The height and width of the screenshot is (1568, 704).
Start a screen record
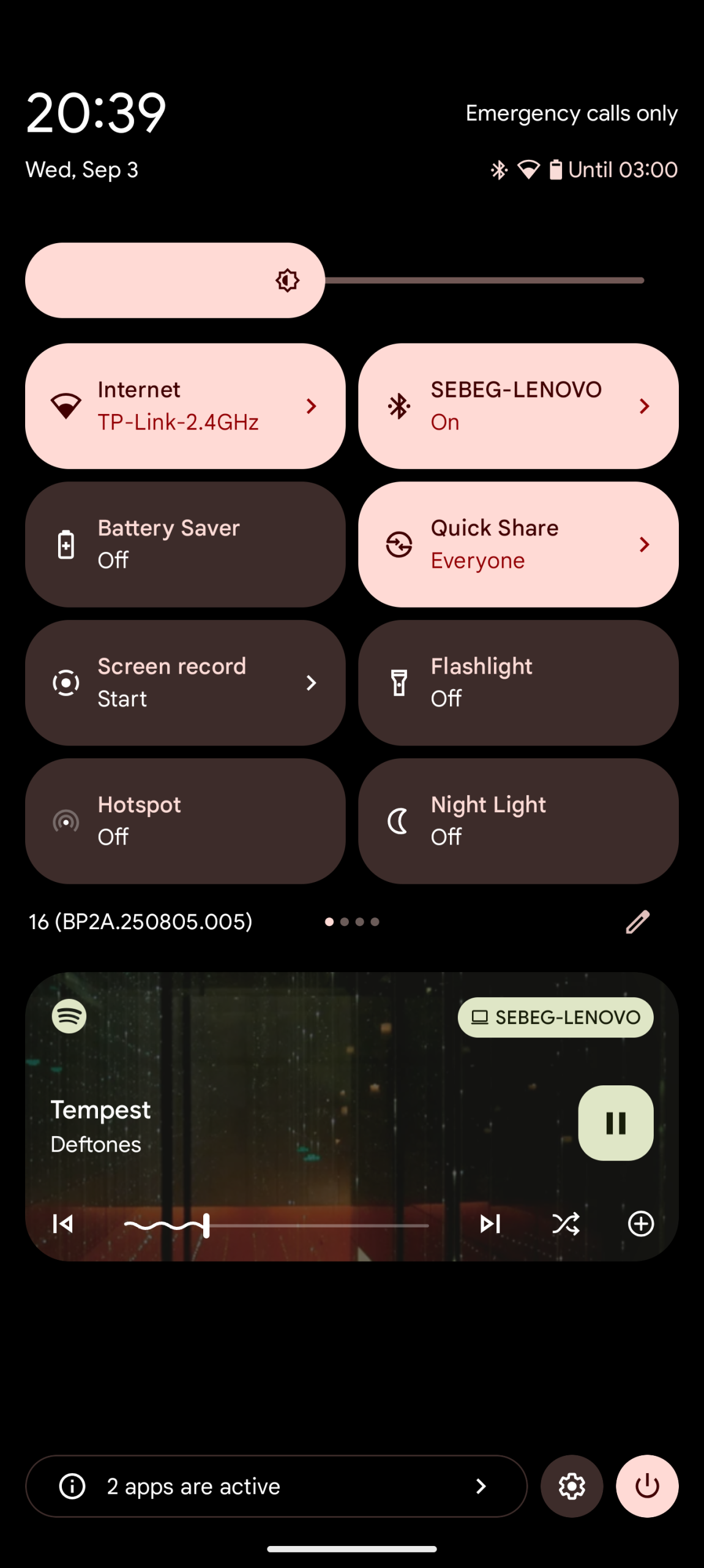185,683
